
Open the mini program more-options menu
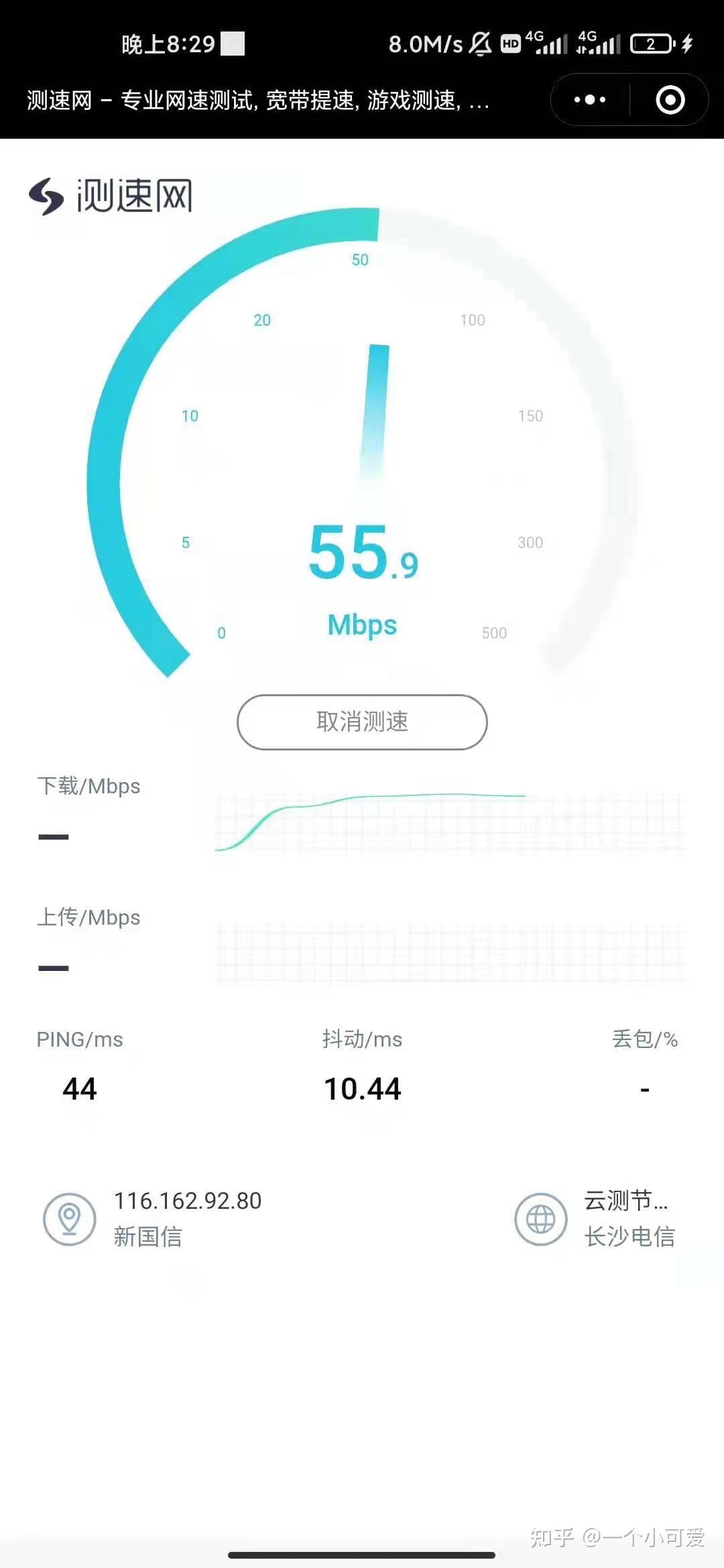[x=590, y=100]
